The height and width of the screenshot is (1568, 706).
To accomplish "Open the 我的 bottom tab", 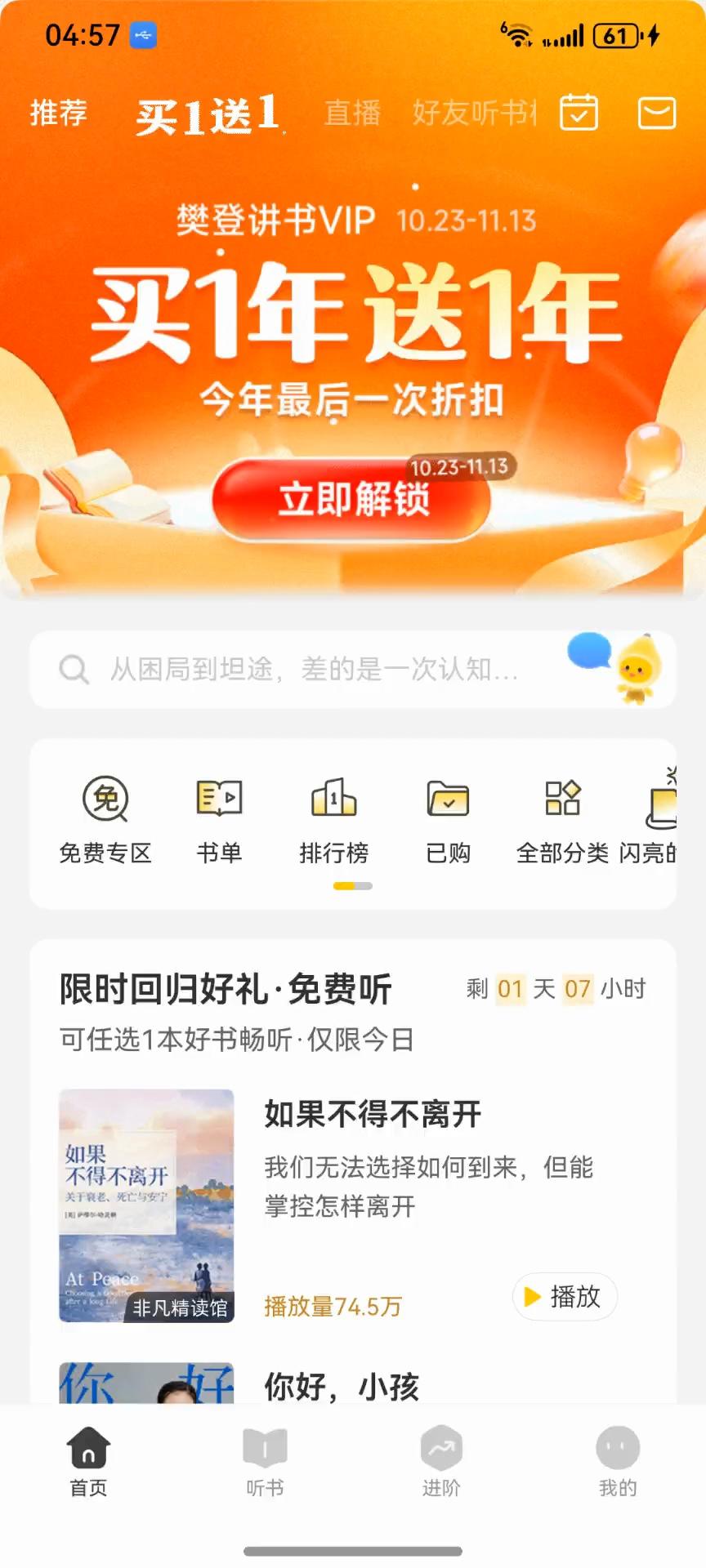I will (618, 1461).
